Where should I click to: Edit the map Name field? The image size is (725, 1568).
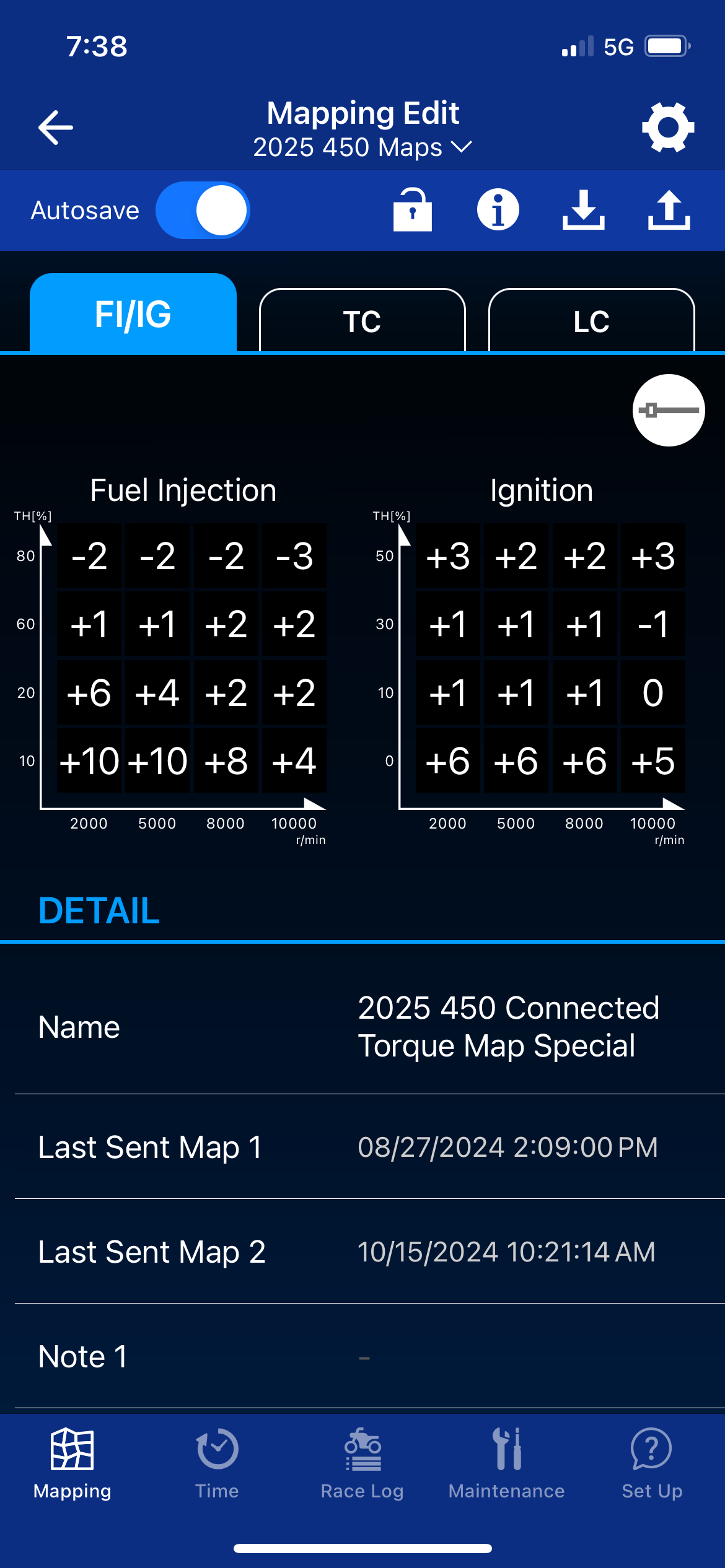[508, 1027]
